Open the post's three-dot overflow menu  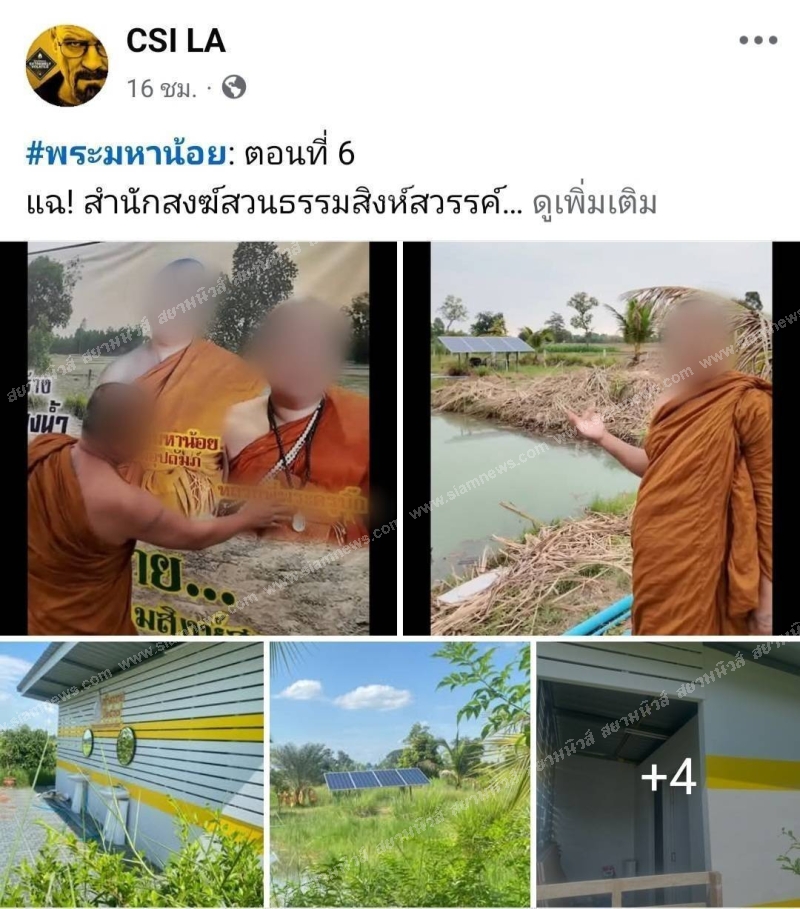point(758,41)
